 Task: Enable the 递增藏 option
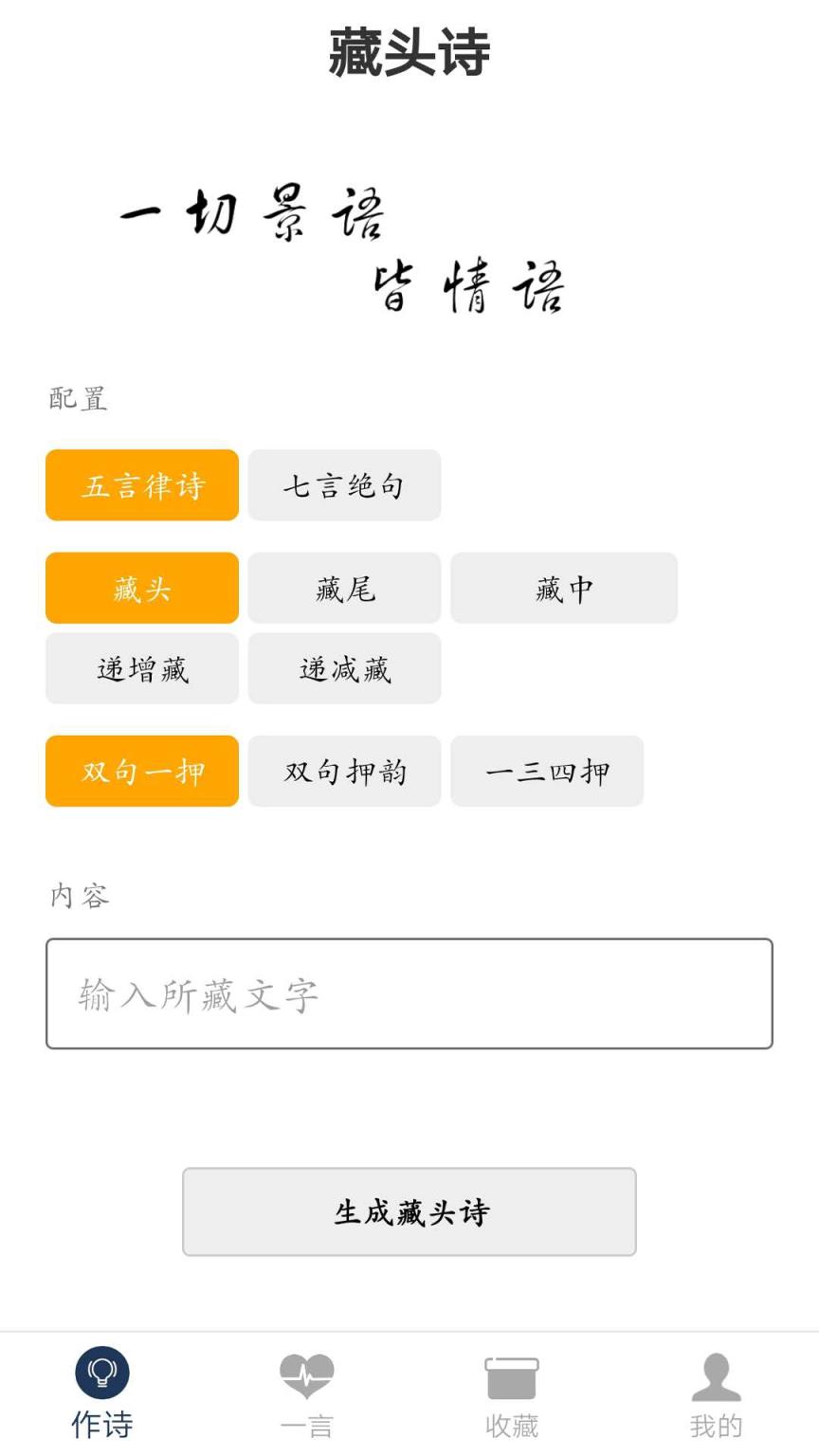(141, 668)
